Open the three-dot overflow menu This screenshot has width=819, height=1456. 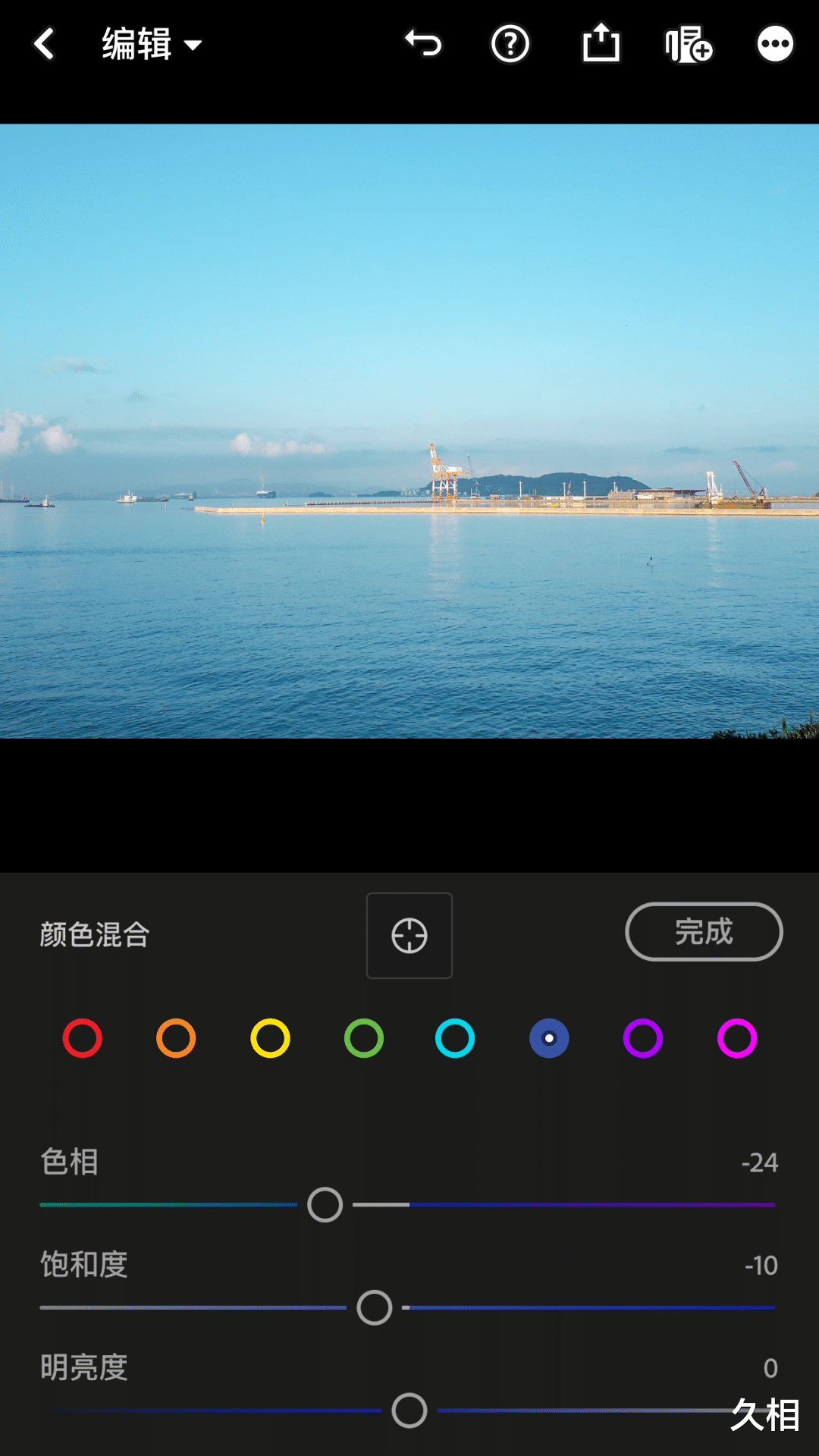pyautogui.click(x=775, y=43)
